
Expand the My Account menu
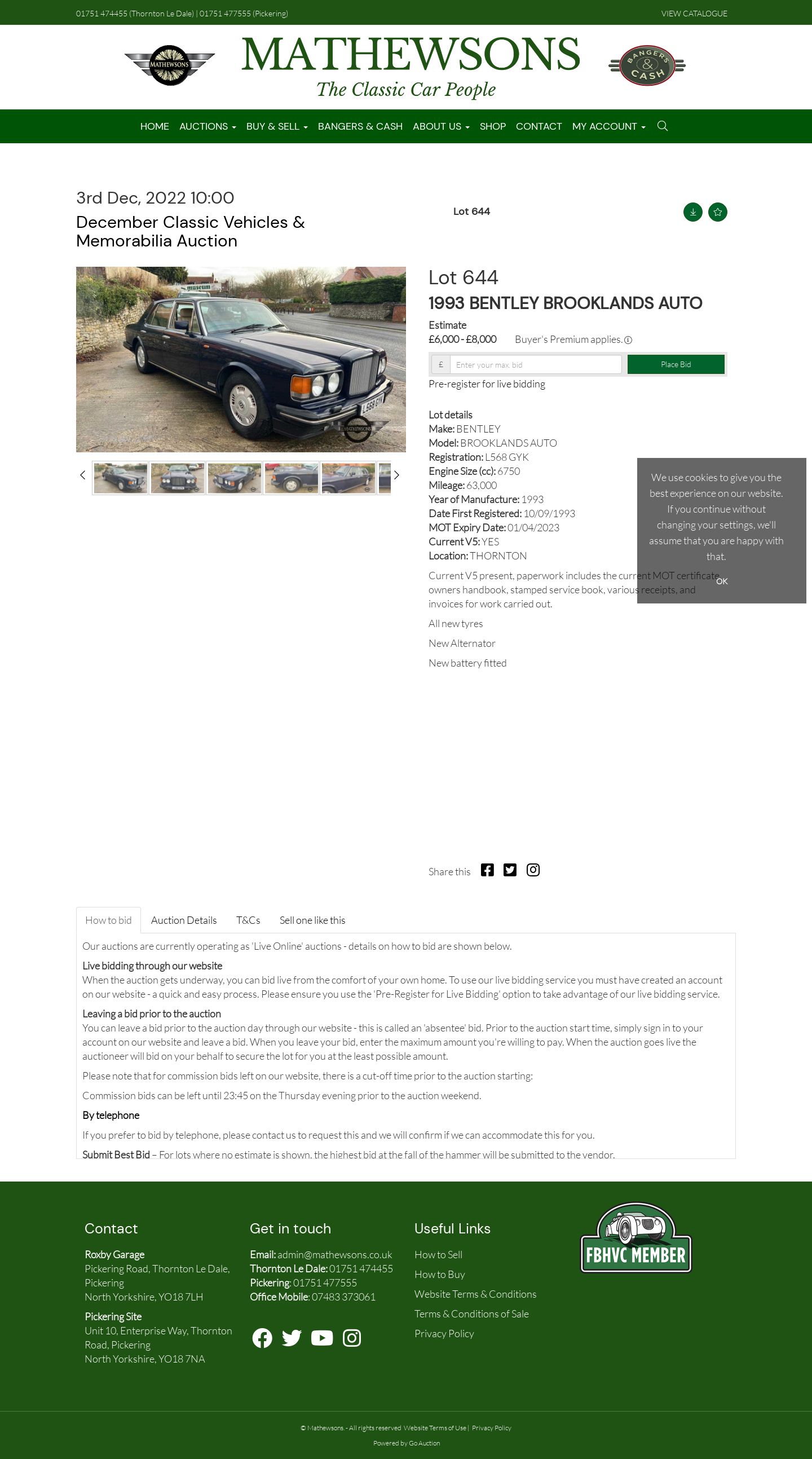pyautogui.click(x=608, y=126)
